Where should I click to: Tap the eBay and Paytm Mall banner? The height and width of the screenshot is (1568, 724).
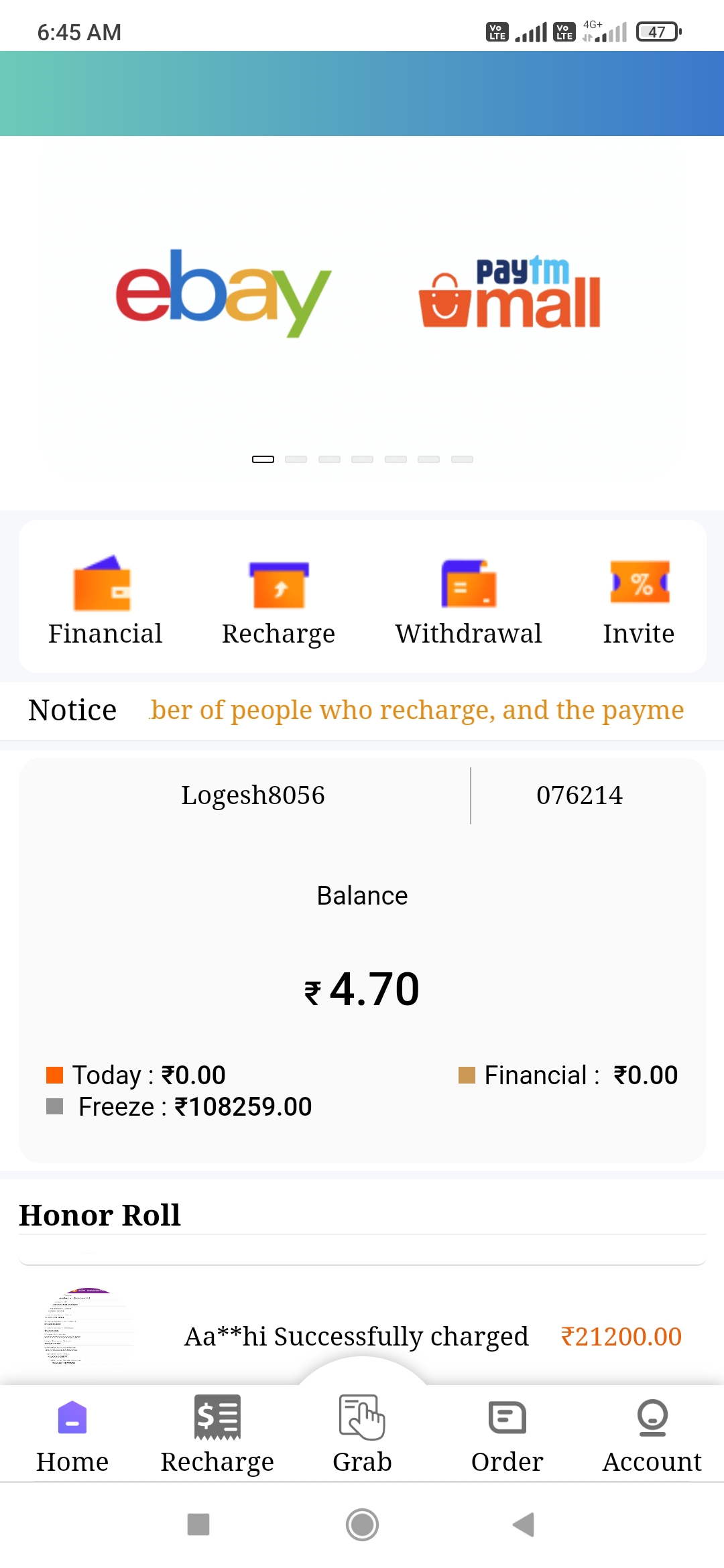pos(362,295)
